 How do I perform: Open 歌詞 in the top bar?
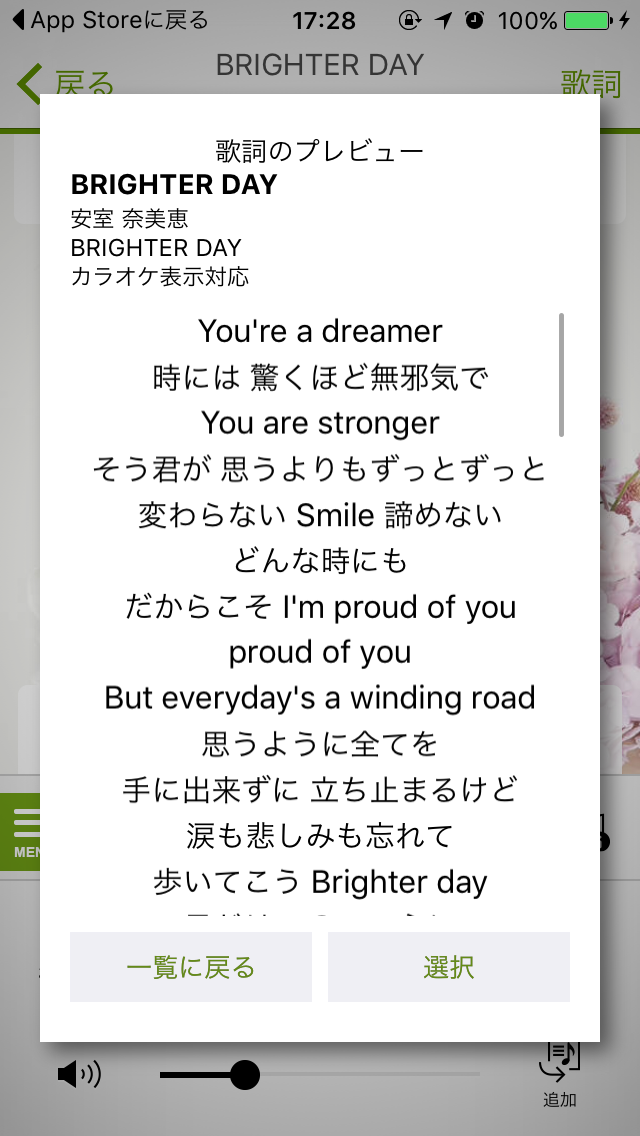[x=590, y=83]
